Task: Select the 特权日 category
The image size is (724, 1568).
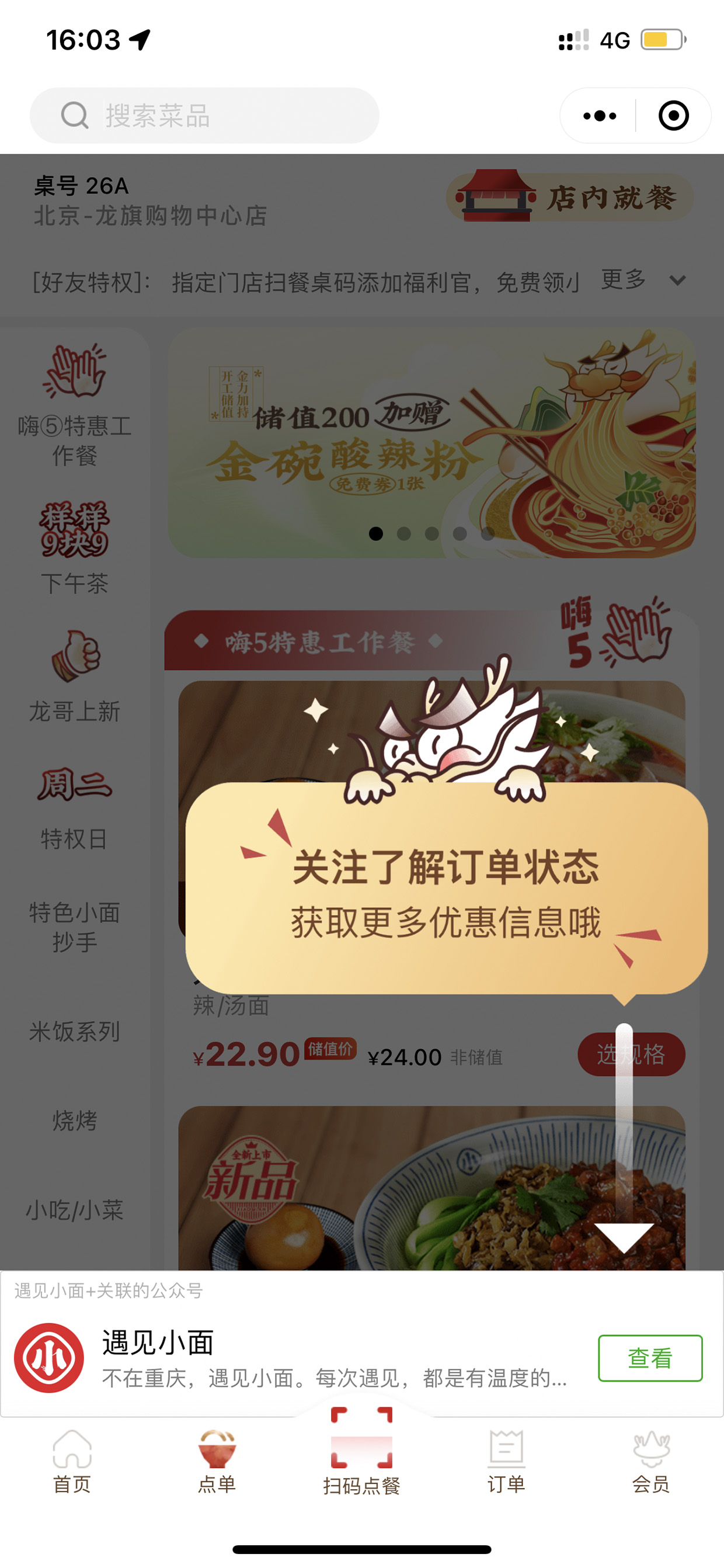Action: tap(74, 808)
